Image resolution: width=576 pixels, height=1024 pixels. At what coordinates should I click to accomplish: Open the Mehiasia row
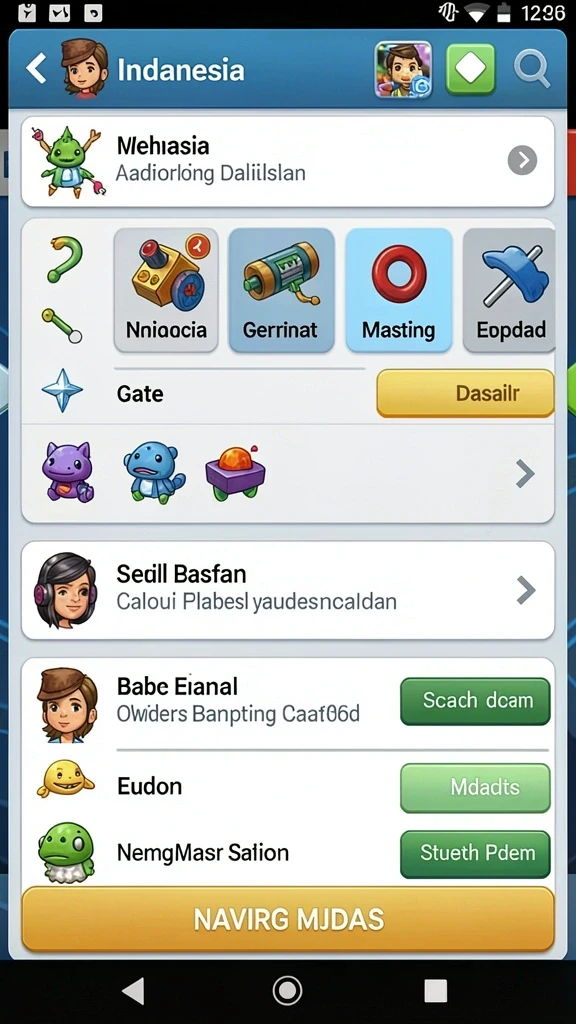click(288, 161)
